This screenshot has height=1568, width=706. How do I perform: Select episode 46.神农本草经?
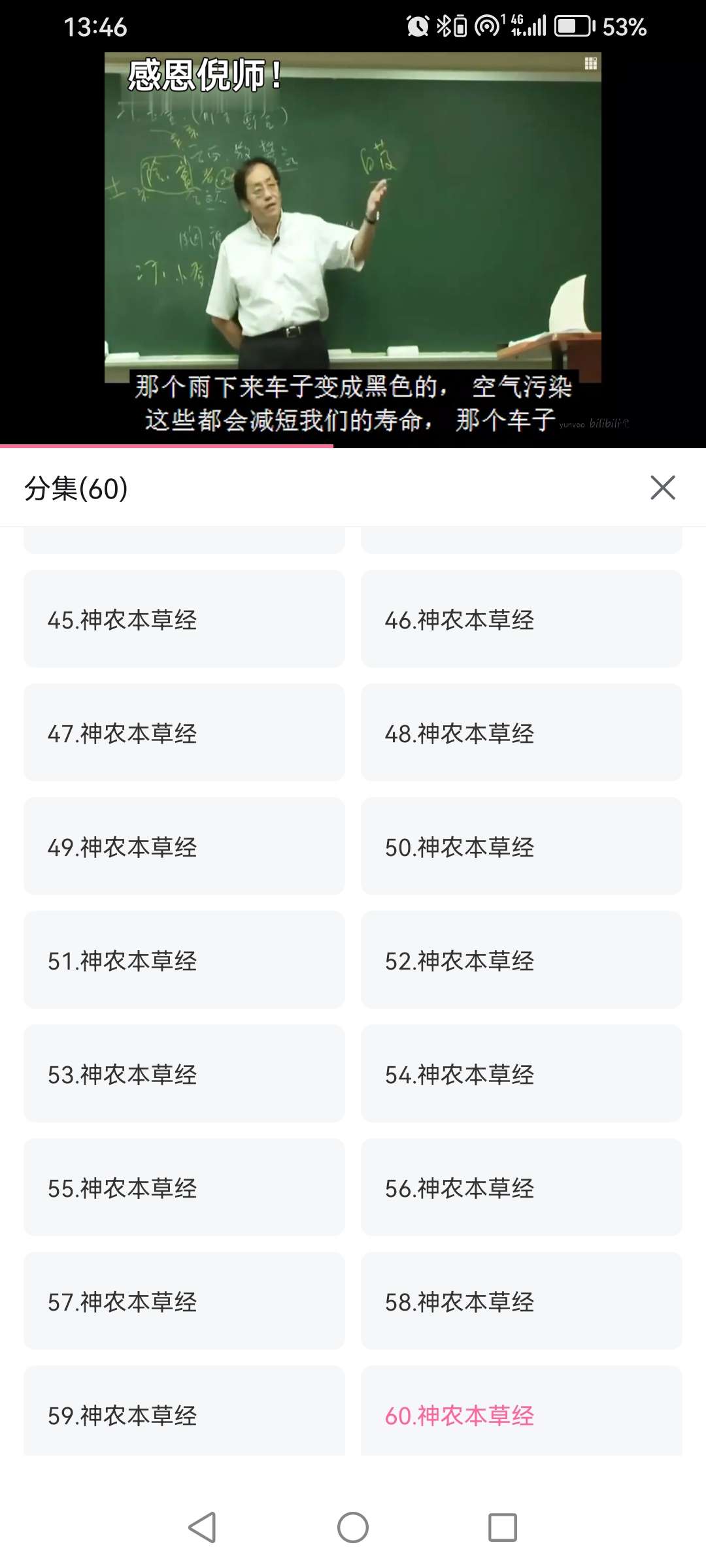coord(522,619)
